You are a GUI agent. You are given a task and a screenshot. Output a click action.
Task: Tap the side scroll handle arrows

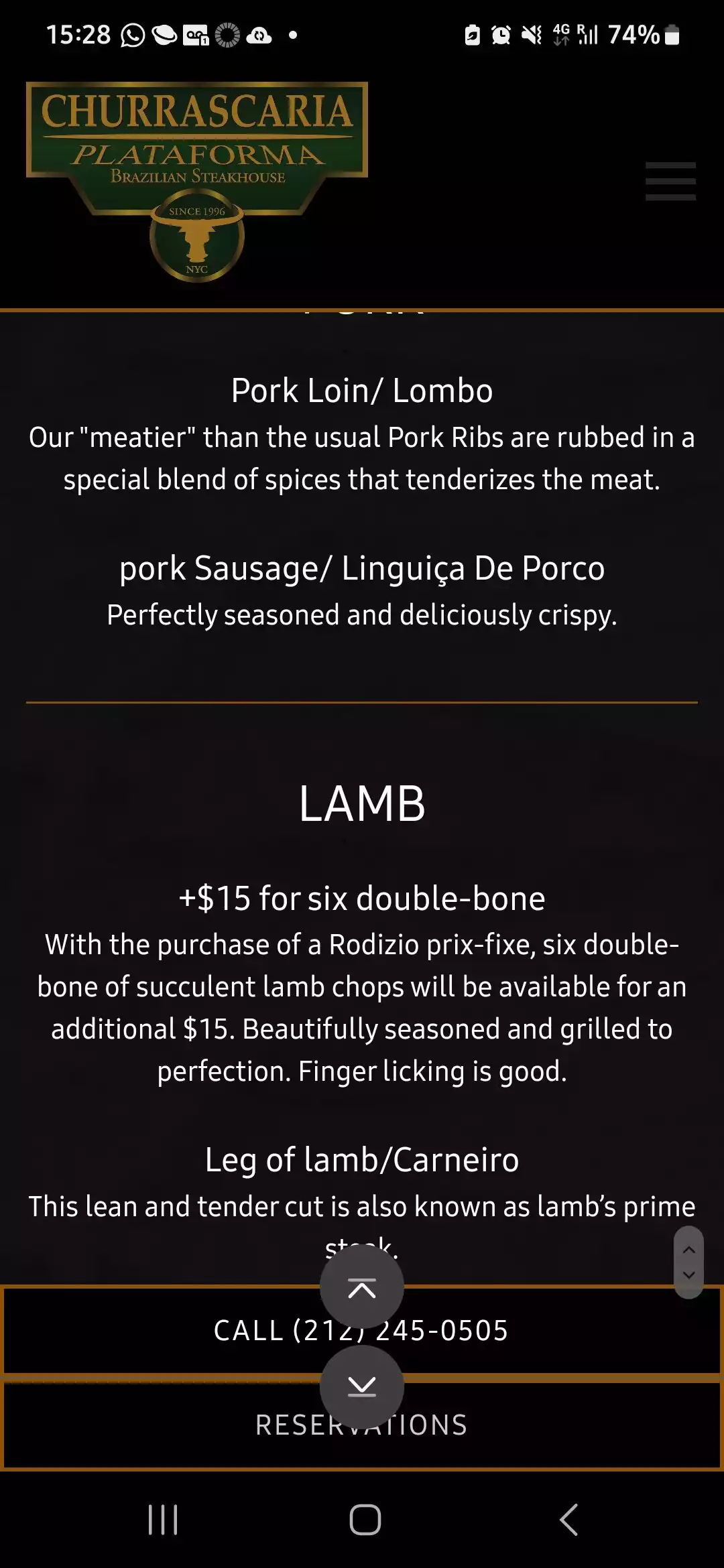click(x=688, y=1262)
